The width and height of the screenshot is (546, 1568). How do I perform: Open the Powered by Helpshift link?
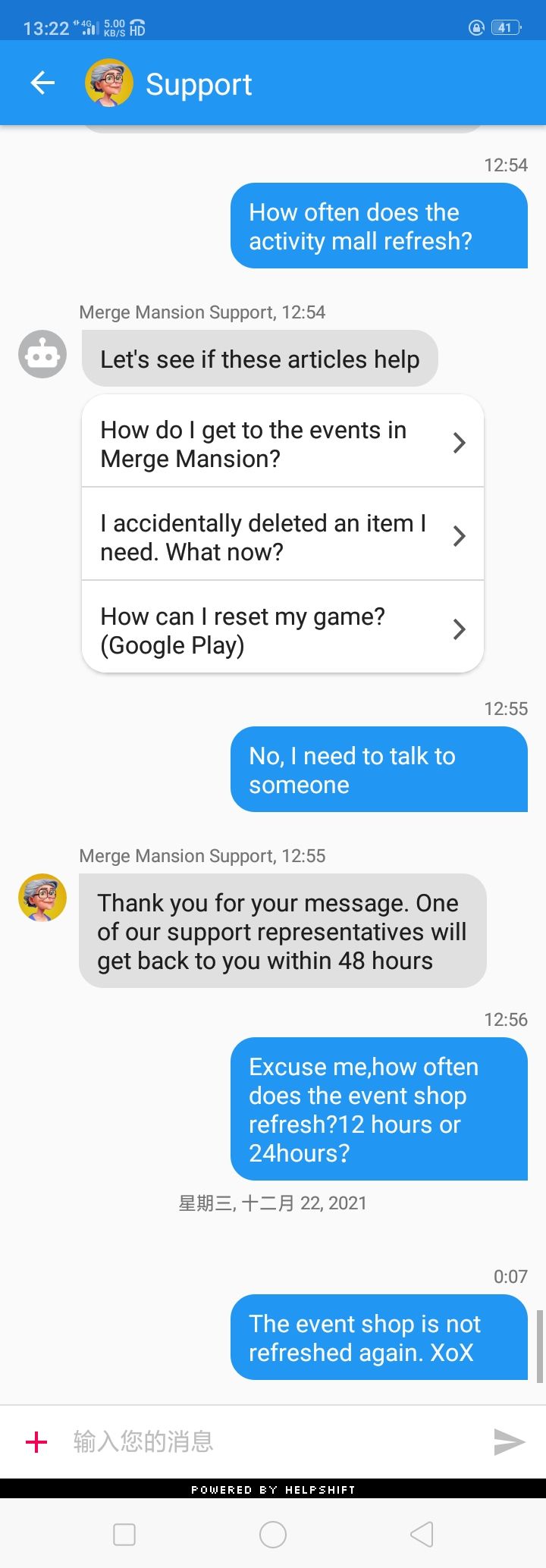coord(273,1489)
